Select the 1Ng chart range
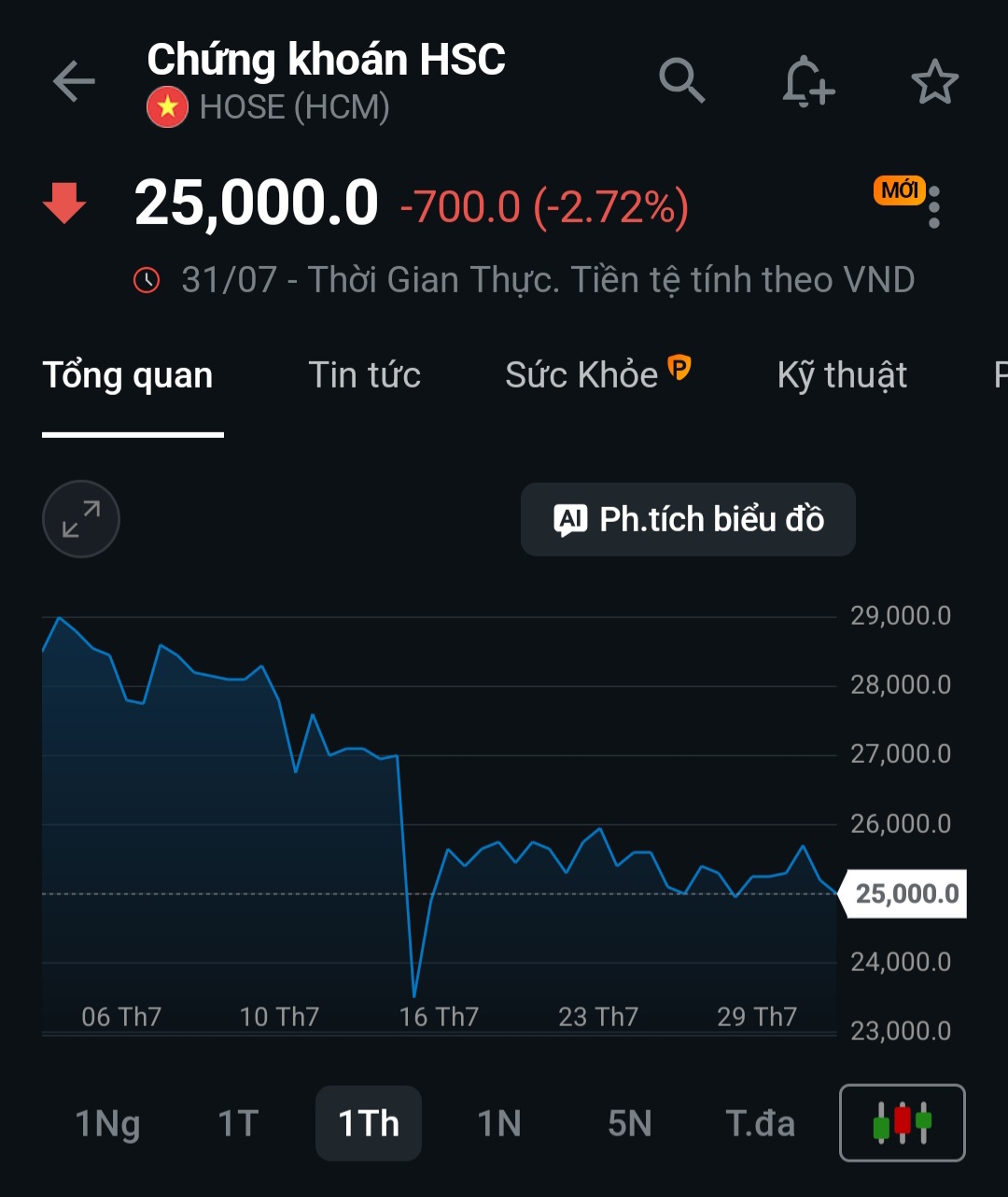This screenshot has width=1008, height=1197. [x=107, y=1123]
